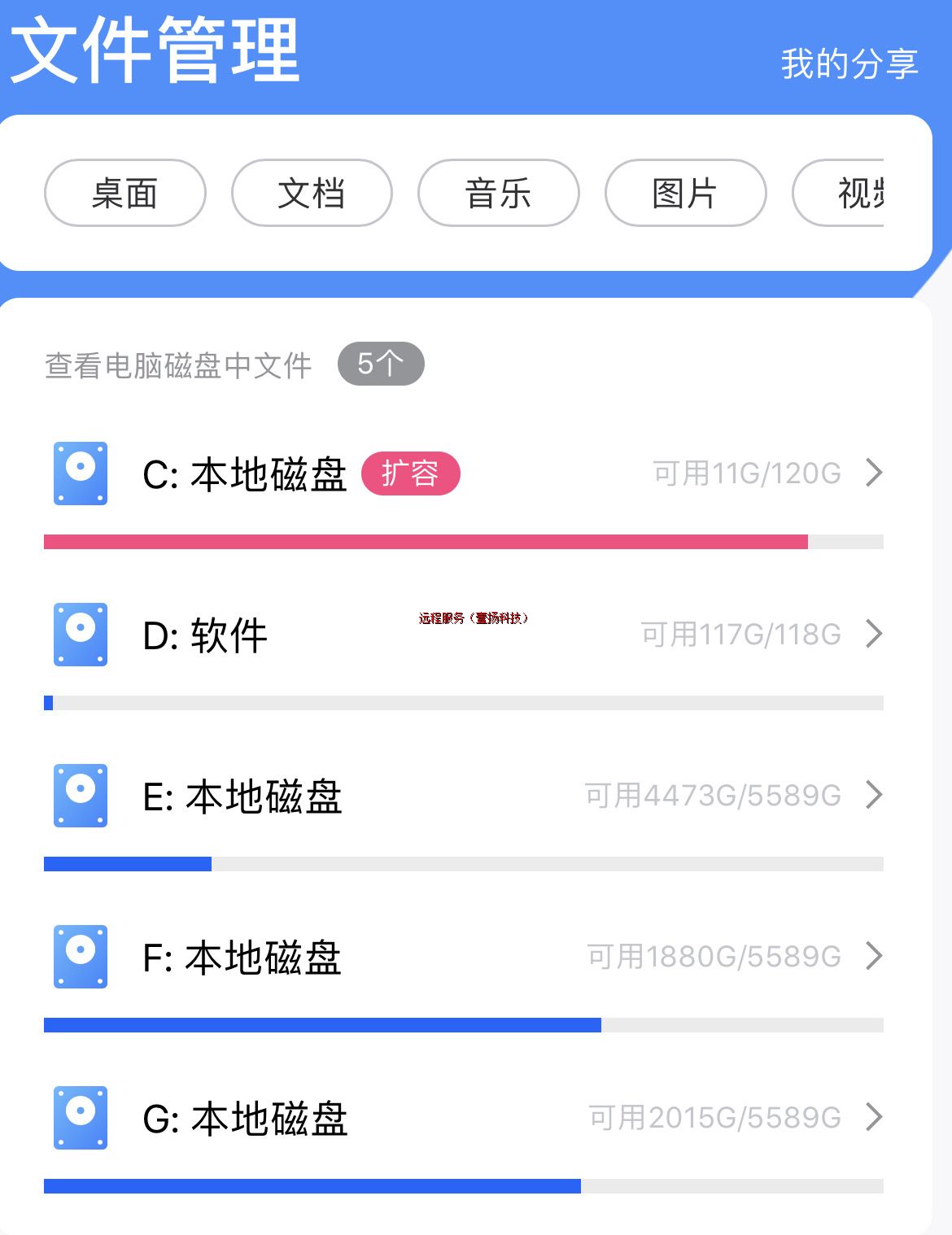Screen dimensions: 952x1235
Task: Select the 桌面 shortcut chip
Action: pos(124,194)
